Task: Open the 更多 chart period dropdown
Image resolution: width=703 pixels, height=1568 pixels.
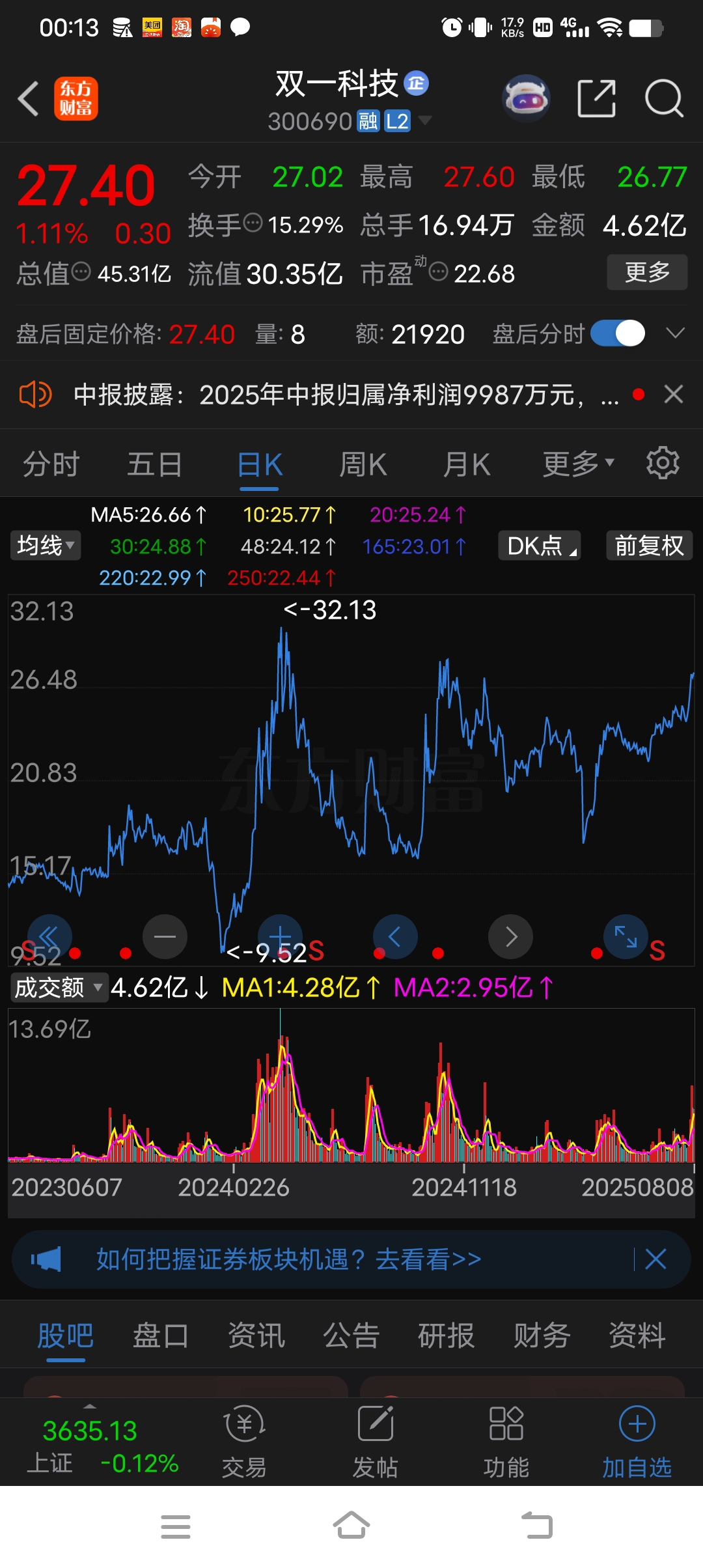Action: (x=578, y=464)
